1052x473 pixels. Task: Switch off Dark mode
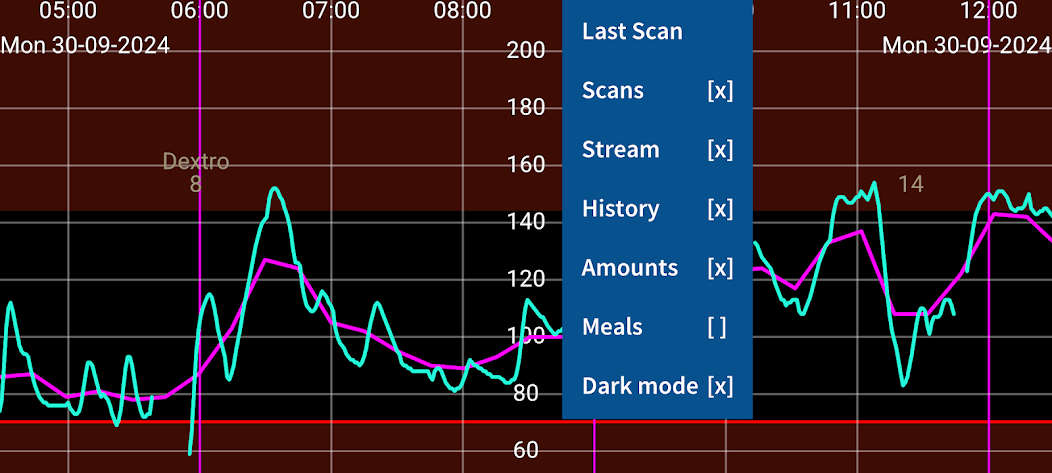(x=720, y=386)
